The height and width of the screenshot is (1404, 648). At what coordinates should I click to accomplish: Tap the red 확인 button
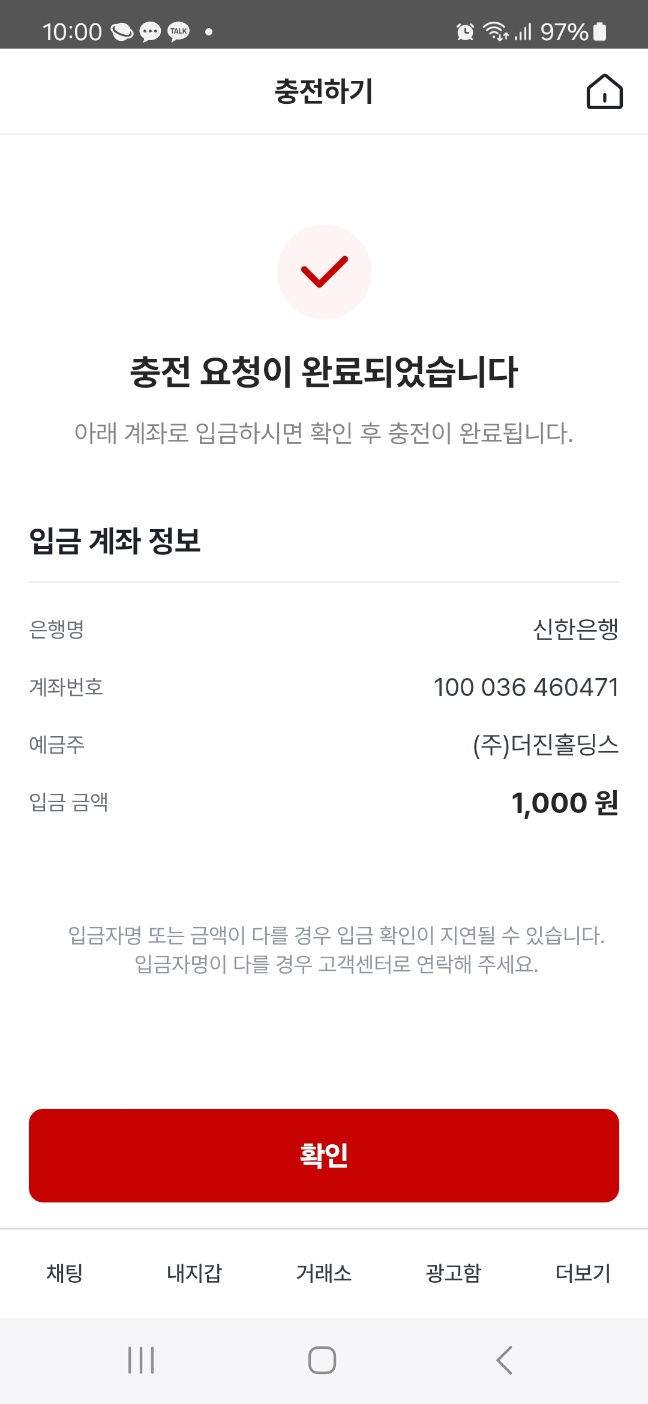[324, 1155]
